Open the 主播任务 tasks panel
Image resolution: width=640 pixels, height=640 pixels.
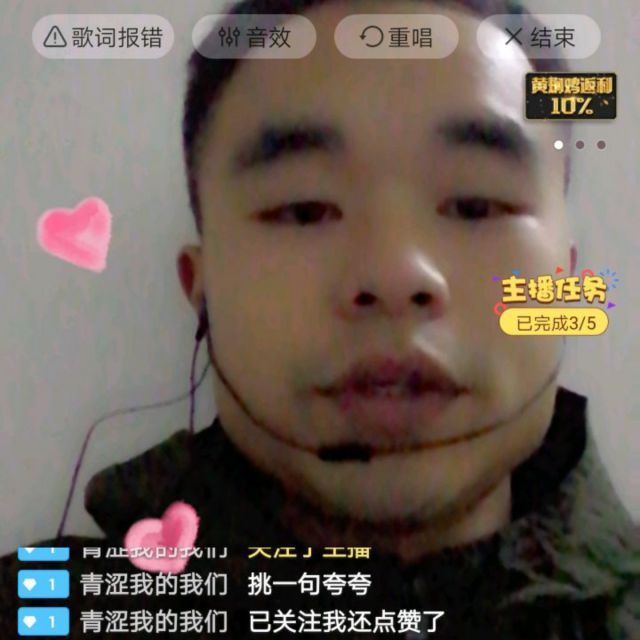point(553,302)
